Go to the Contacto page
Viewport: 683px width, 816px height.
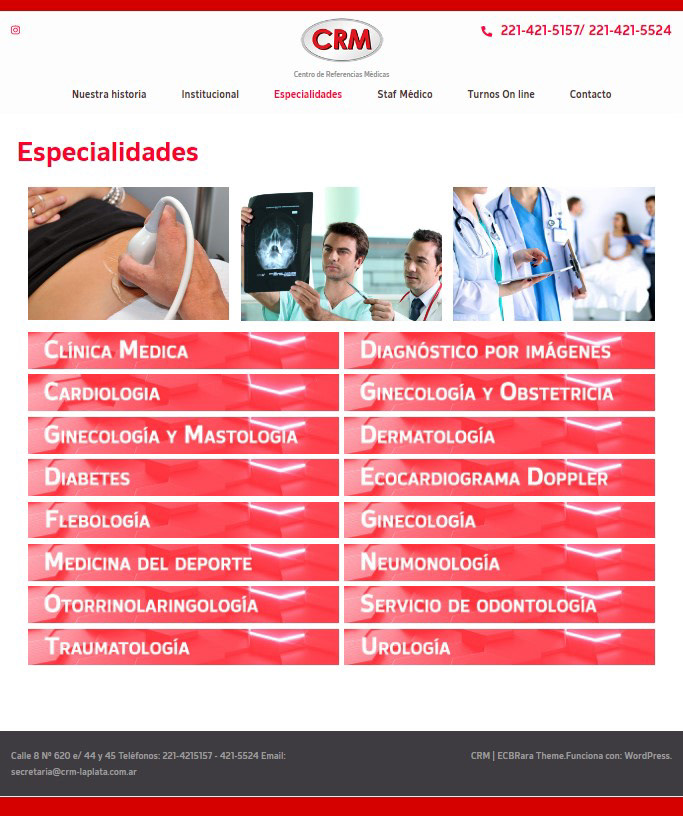click(x=590, y=94)
